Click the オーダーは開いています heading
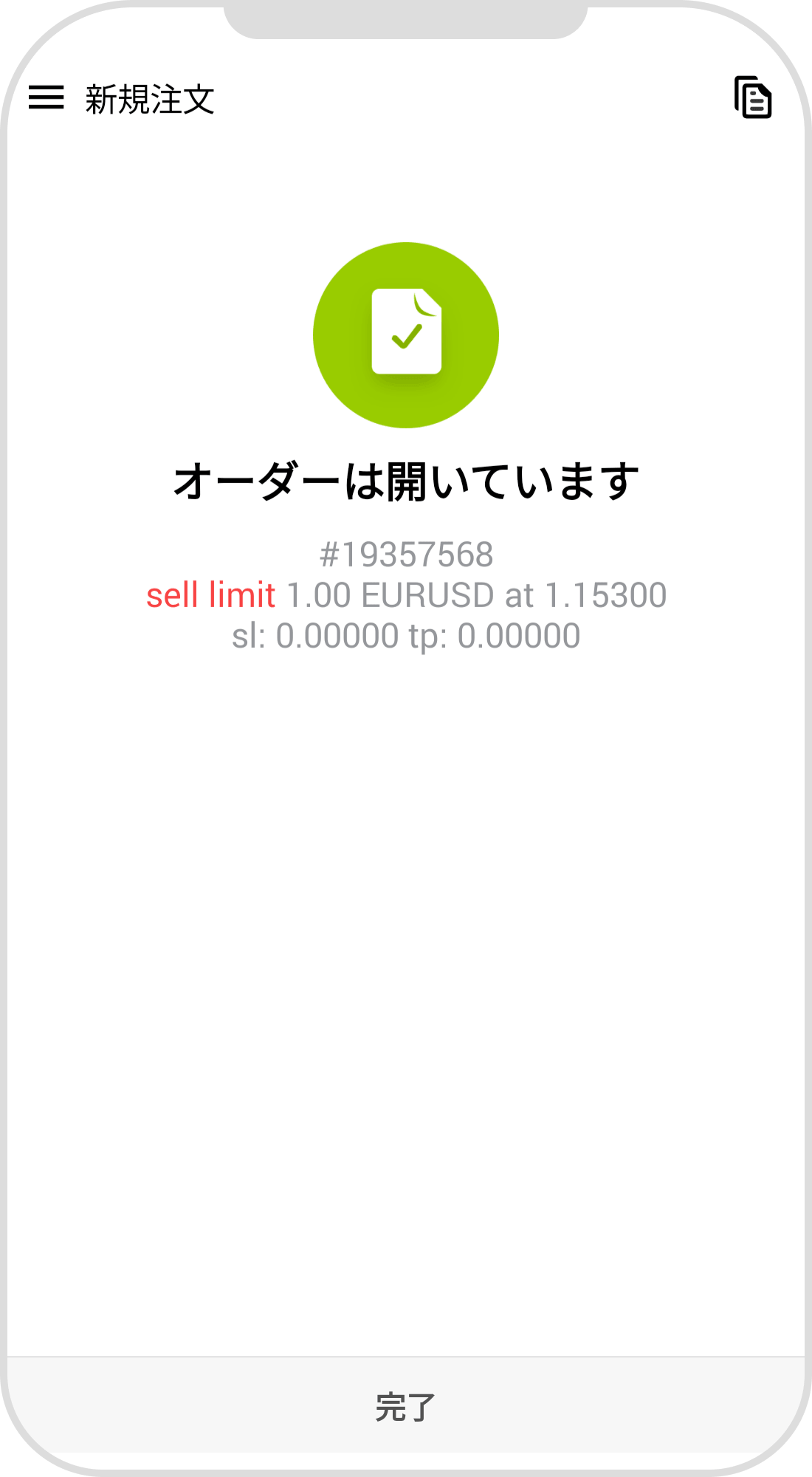 pyautogui.click(x=406, y=479)
